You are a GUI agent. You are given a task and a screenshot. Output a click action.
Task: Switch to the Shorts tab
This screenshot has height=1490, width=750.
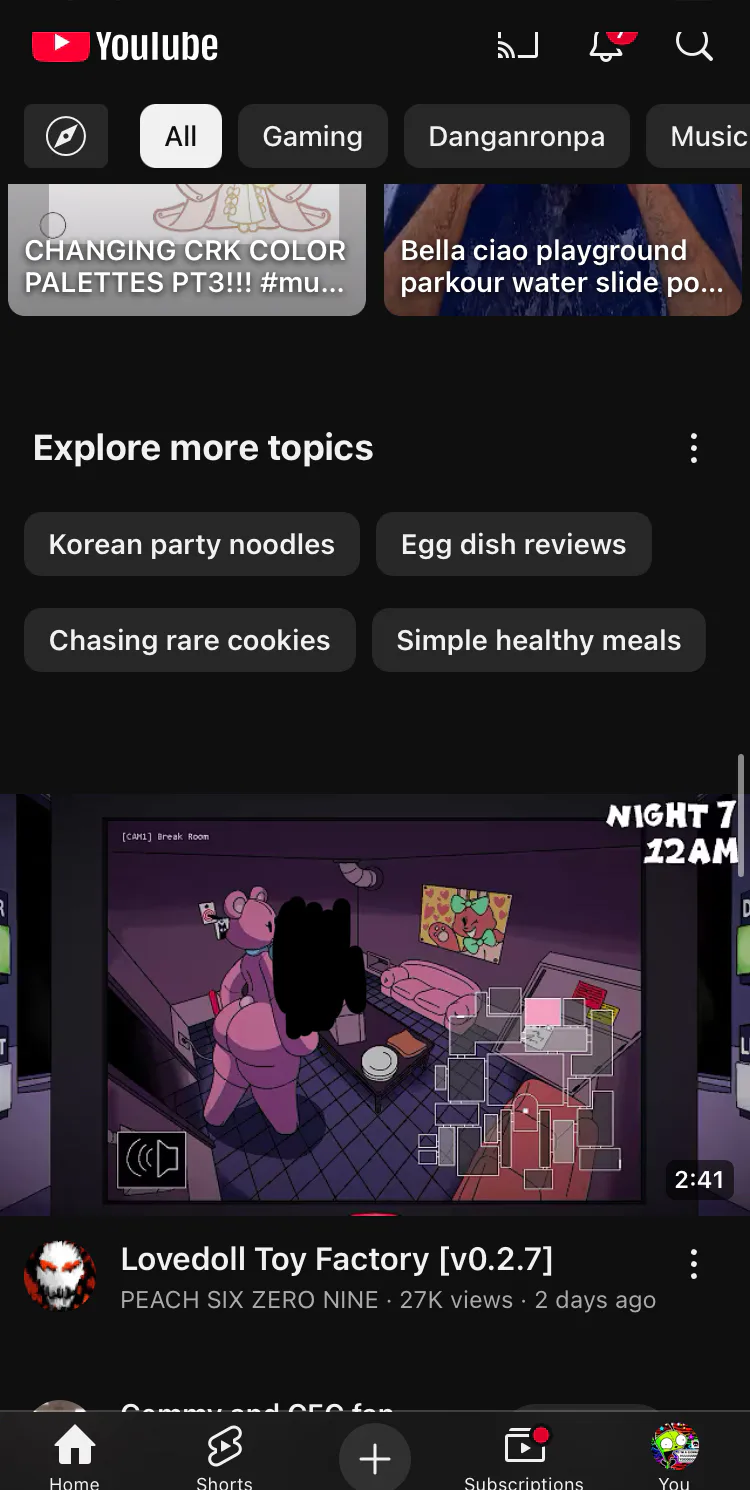(224, 1456)
